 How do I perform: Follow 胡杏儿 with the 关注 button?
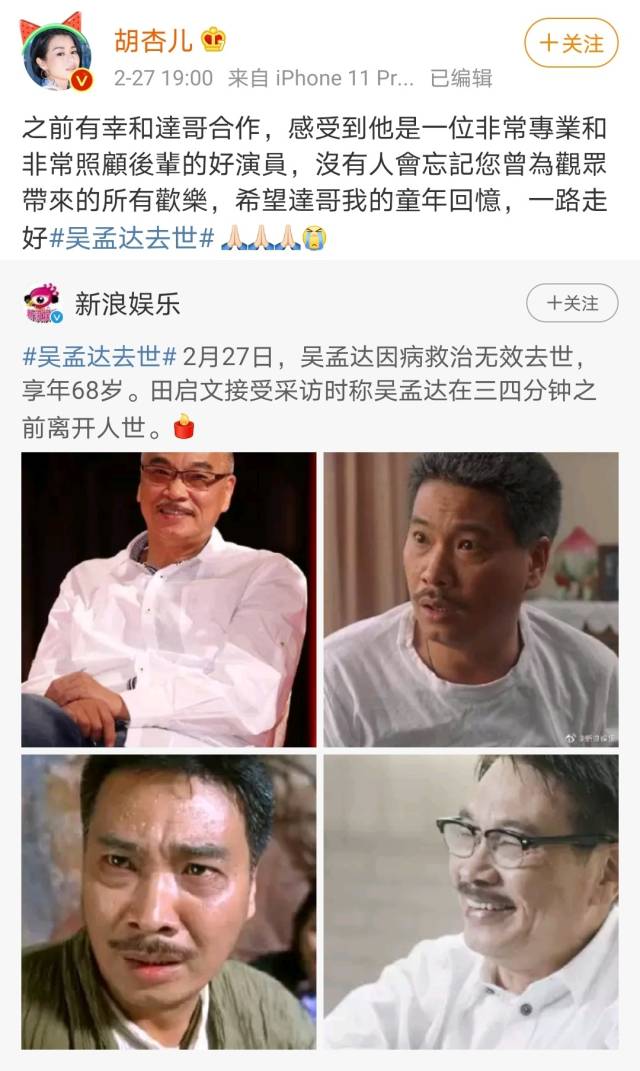click(x=571, y=44)
